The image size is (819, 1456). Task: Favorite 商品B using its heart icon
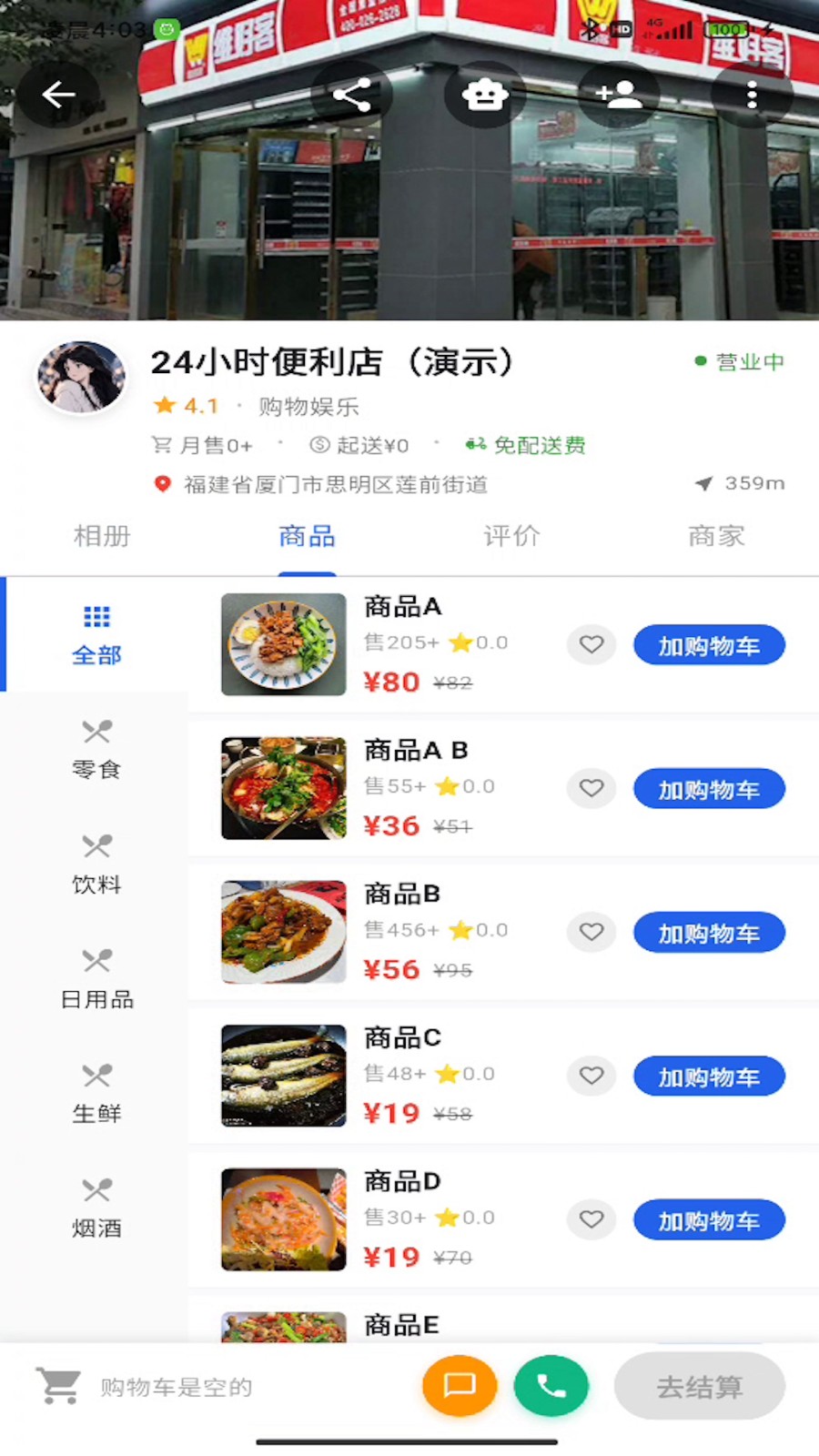[591, 932]
